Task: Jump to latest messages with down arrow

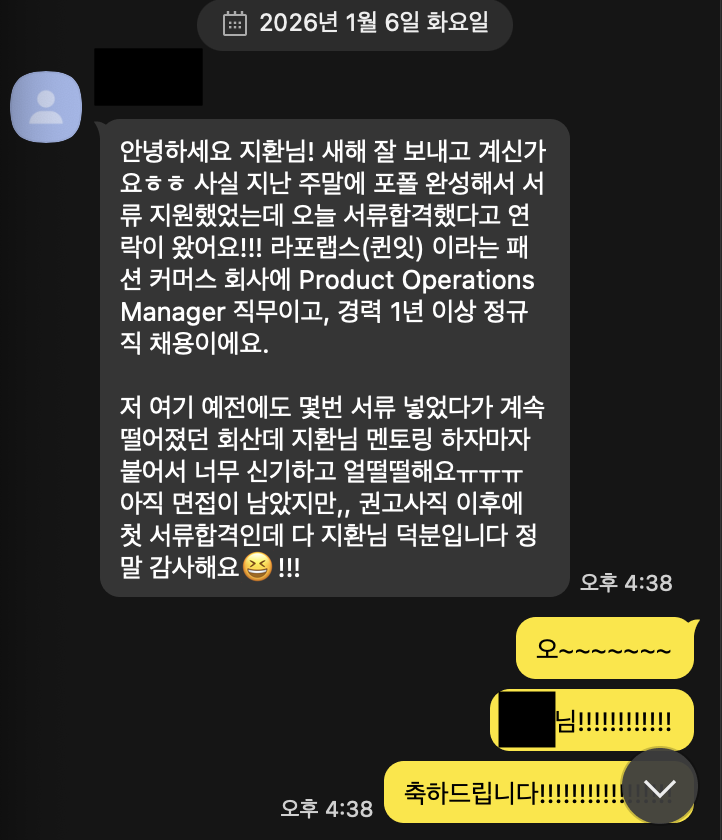Action: (659, 788)
